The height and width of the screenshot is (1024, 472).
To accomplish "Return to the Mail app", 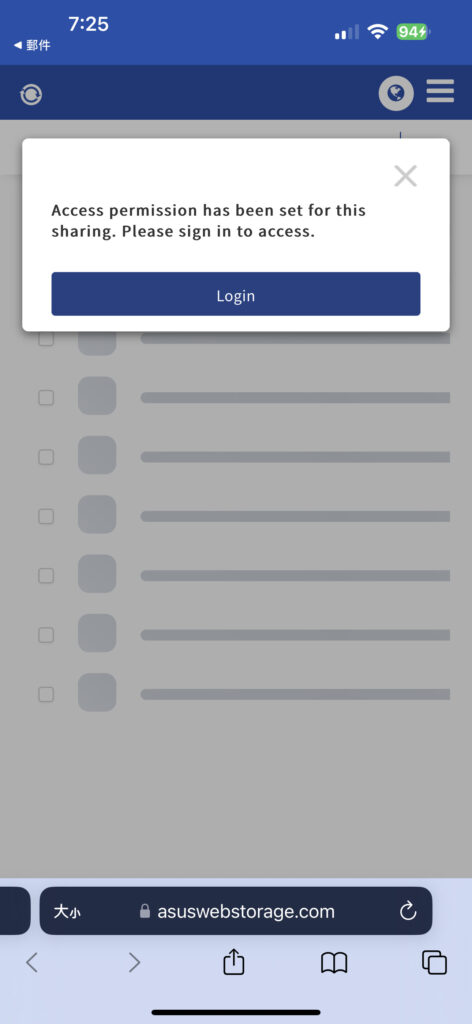I will coord(32,46).
